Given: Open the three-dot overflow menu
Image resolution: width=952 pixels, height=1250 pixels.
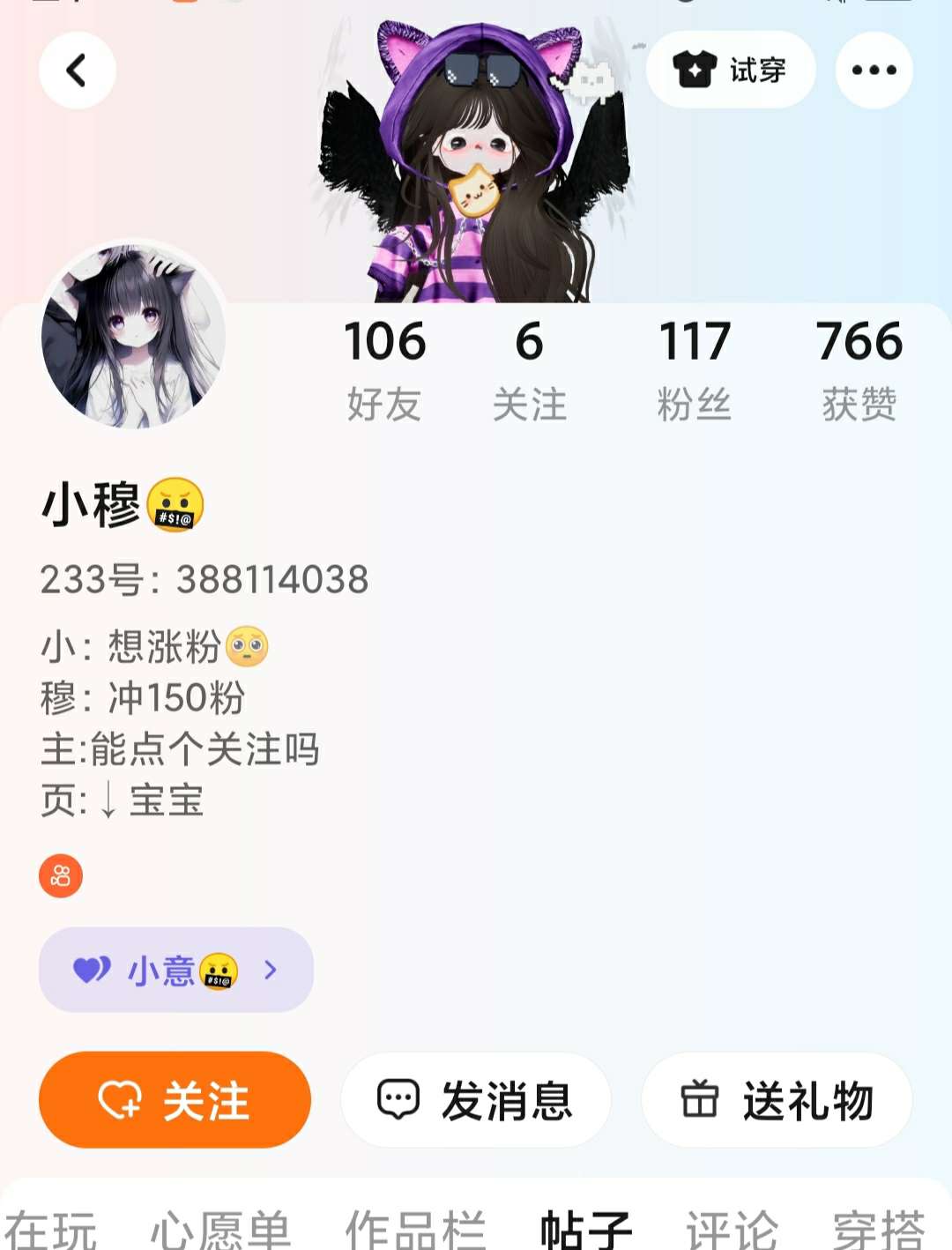Looking at the screenshot, I should 874,71.
